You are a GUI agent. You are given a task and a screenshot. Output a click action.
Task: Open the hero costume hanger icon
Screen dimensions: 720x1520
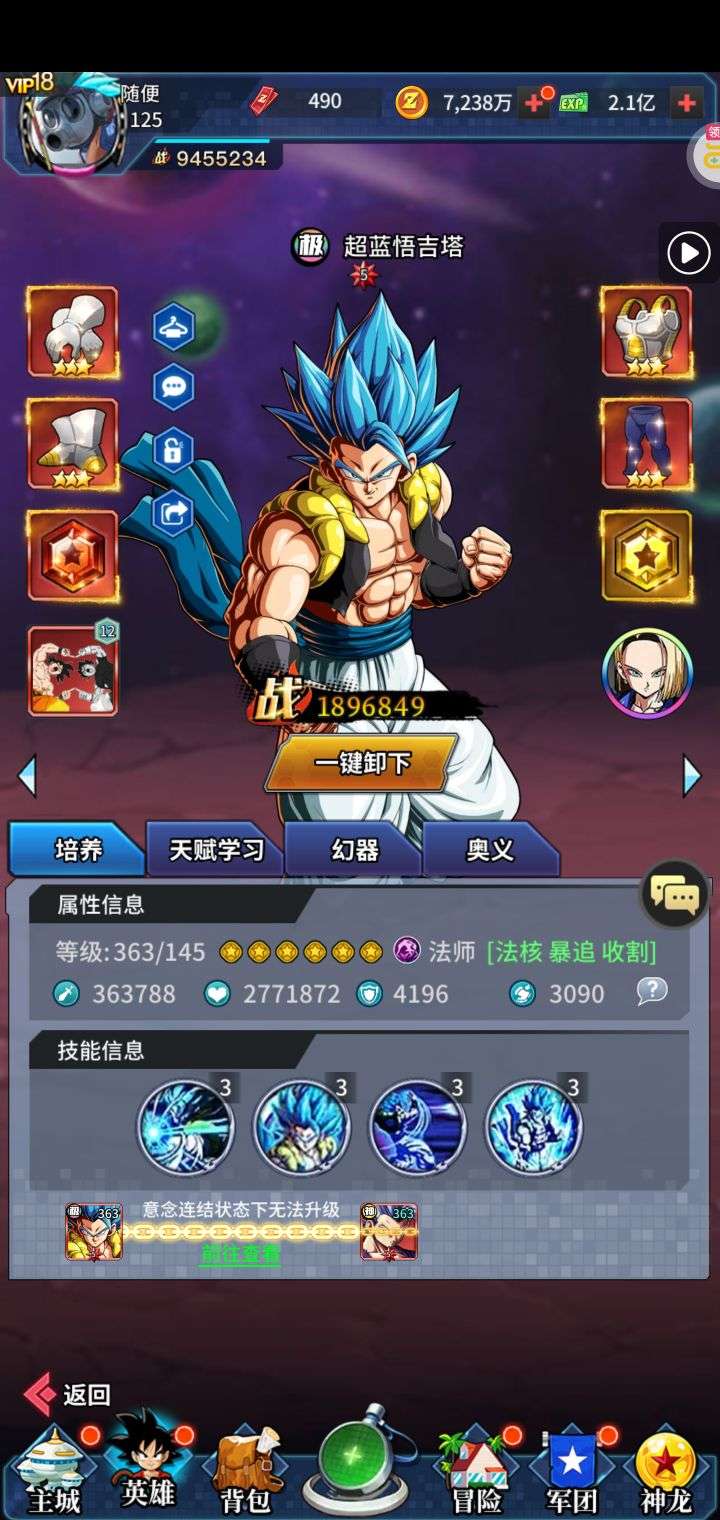coord(173,326)
